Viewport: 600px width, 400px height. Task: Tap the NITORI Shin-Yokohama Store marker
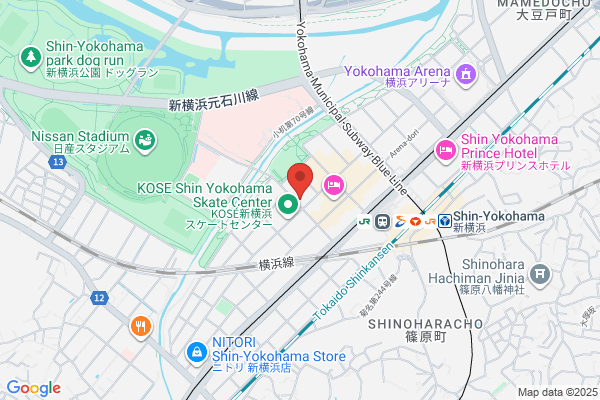coord(197,353)
